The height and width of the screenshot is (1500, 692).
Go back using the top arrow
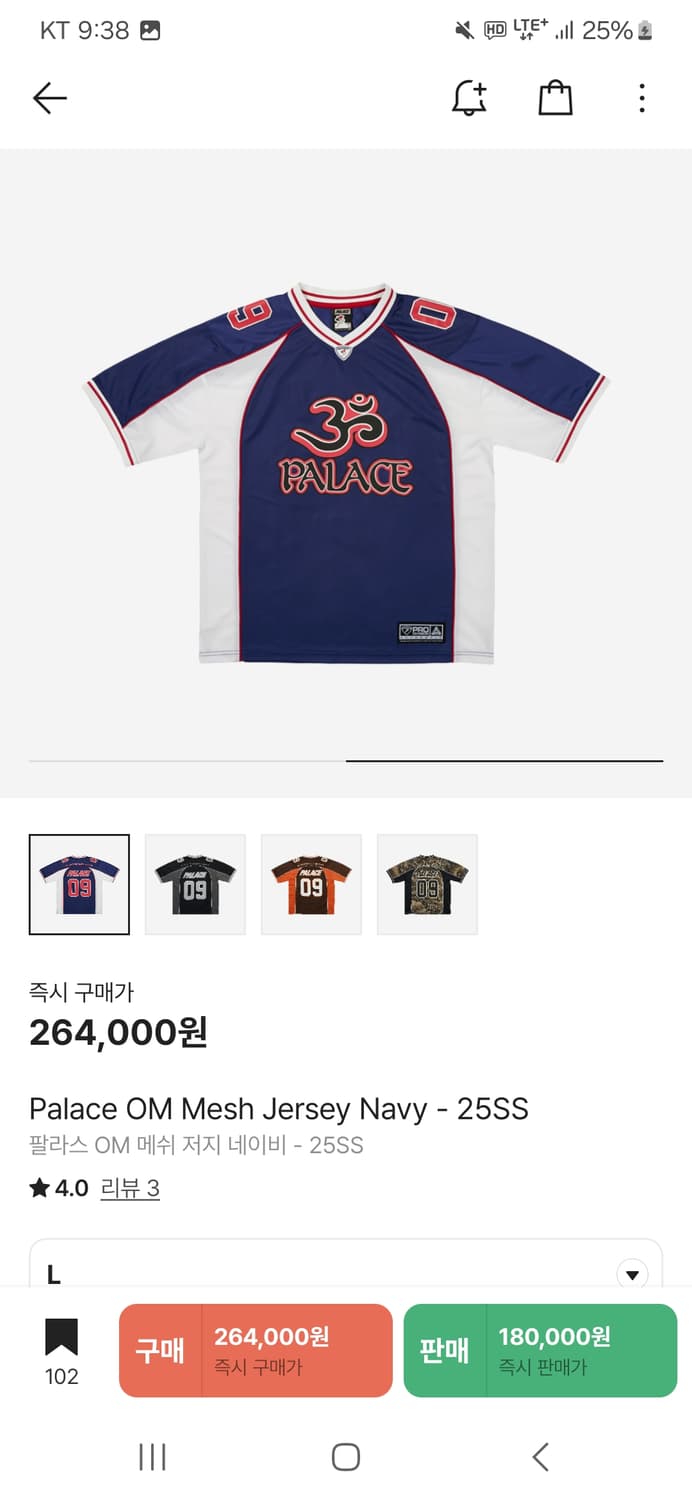[49, 98]
